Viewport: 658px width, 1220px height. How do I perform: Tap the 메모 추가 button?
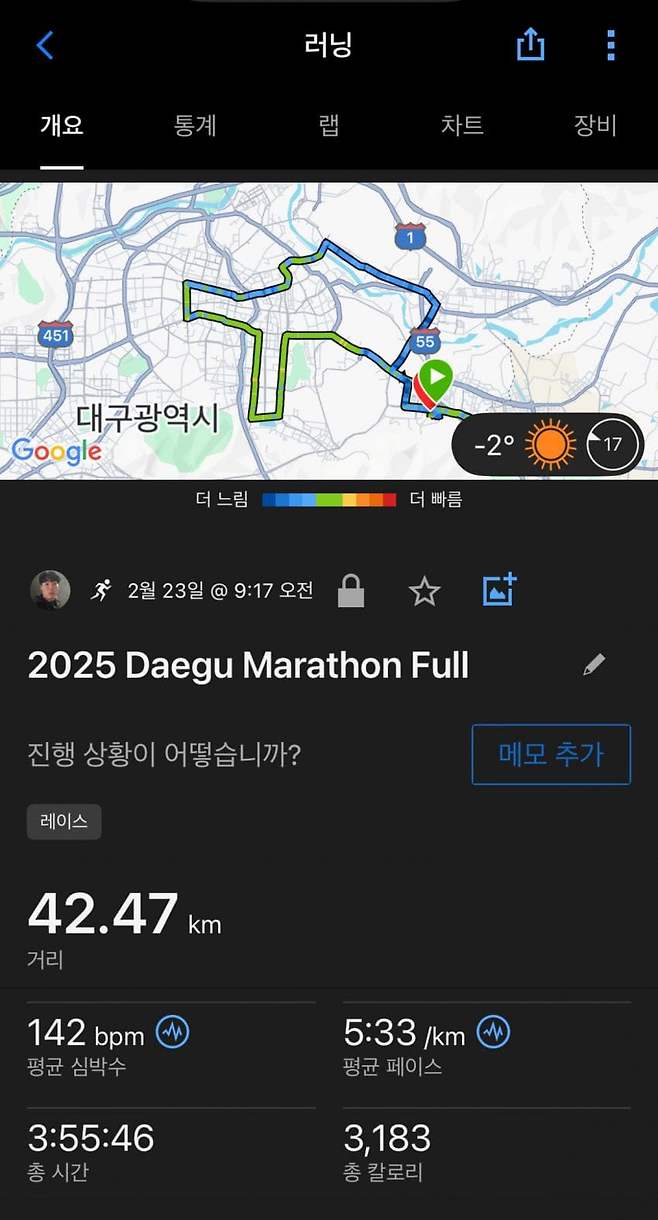point(551,754)
